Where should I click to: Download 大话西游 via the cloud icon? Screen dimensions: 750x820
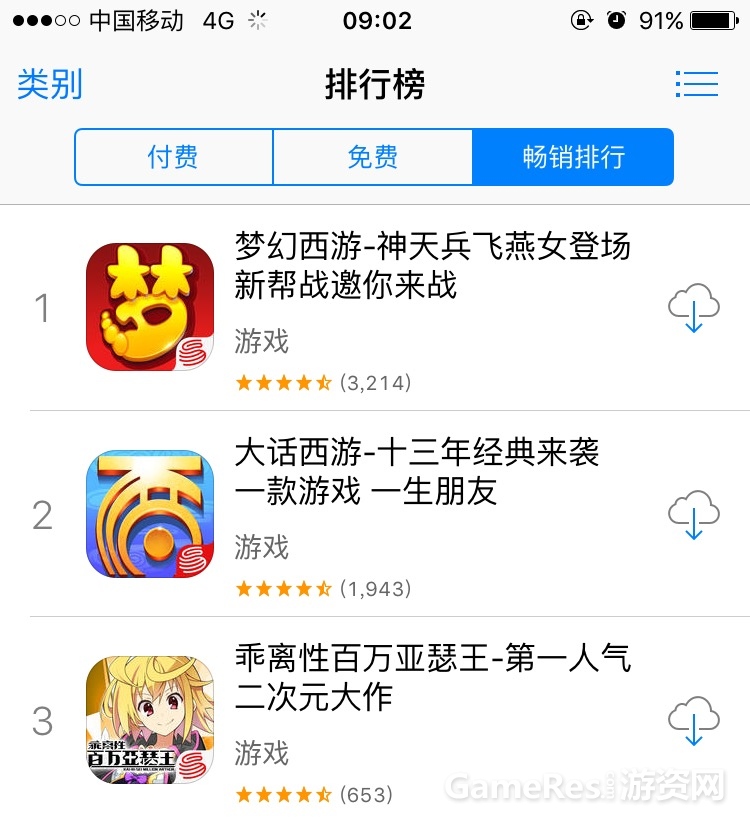(694, 514)
